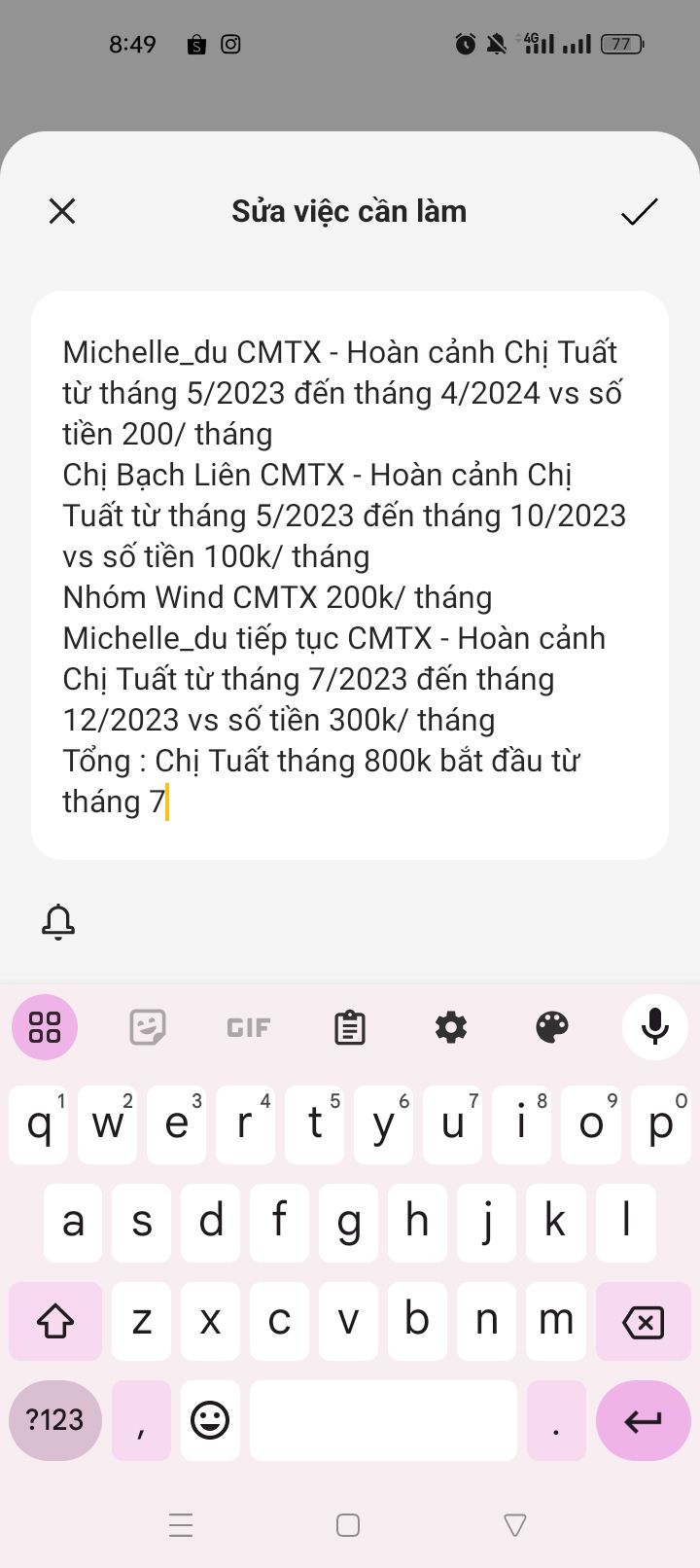Close the edit to-do screen

62,211
